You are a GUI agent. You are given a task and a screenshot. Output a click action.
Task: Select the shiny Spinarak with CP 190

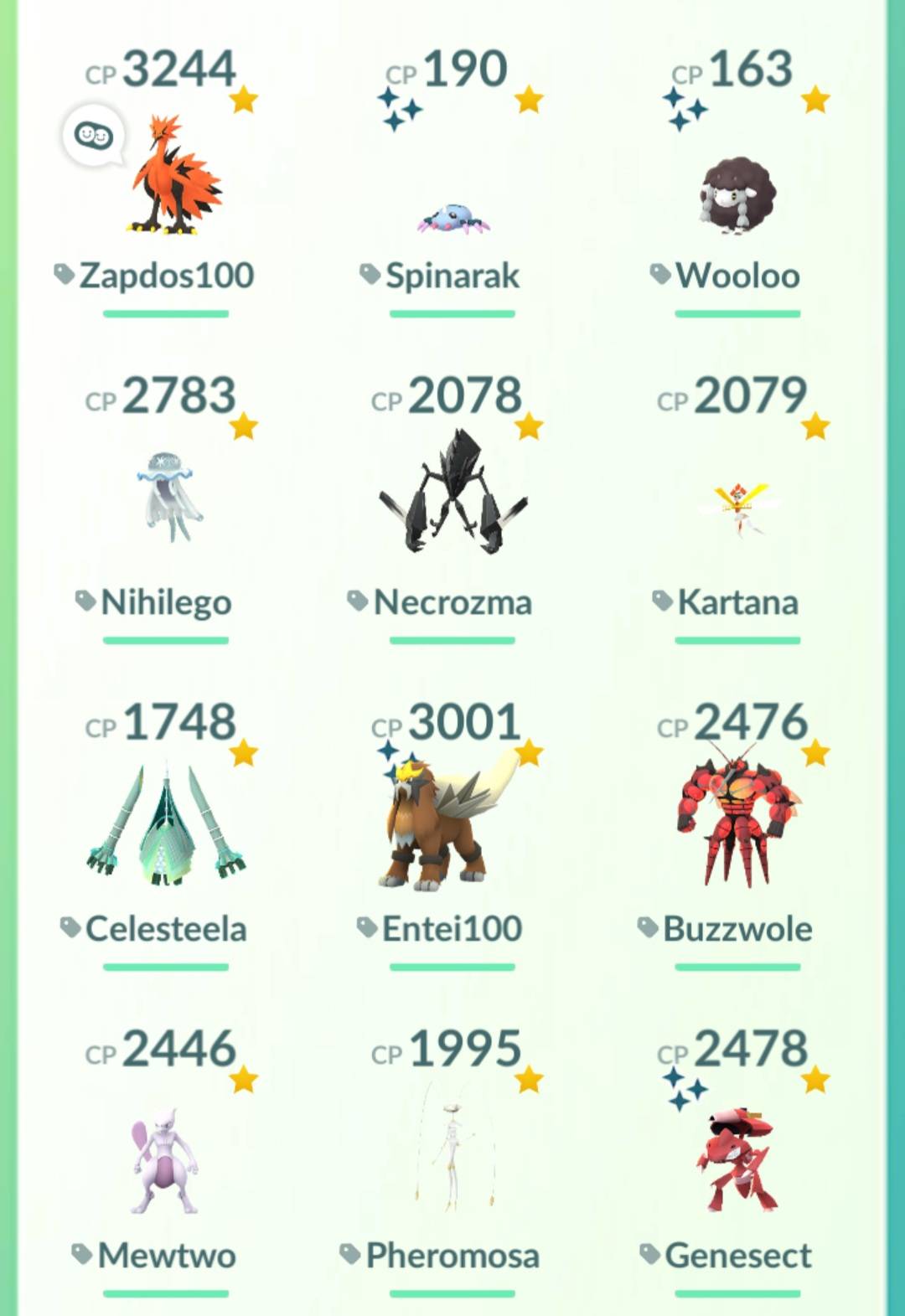coord(452,180)
